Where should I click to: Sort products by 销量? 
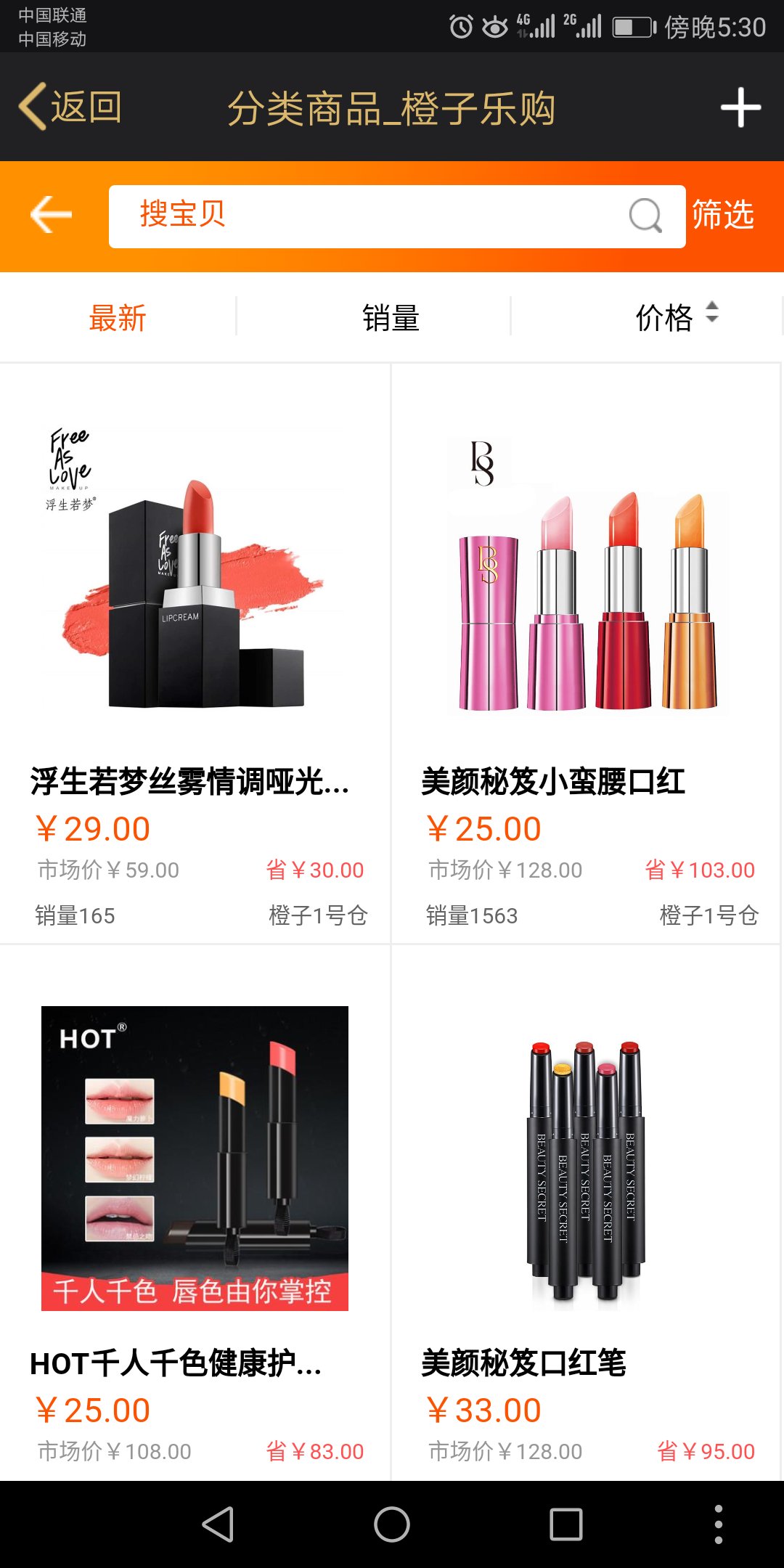click(x=391, y=318)
